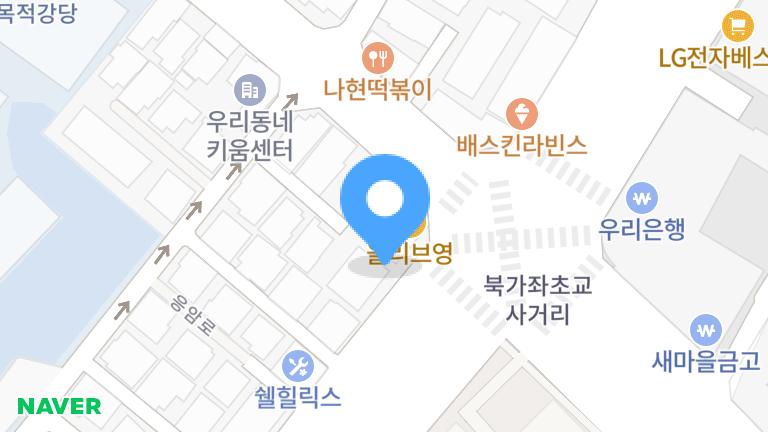Select 새마을금고 bank marker
Screen dimensions: 768x432
pos(706,329)
